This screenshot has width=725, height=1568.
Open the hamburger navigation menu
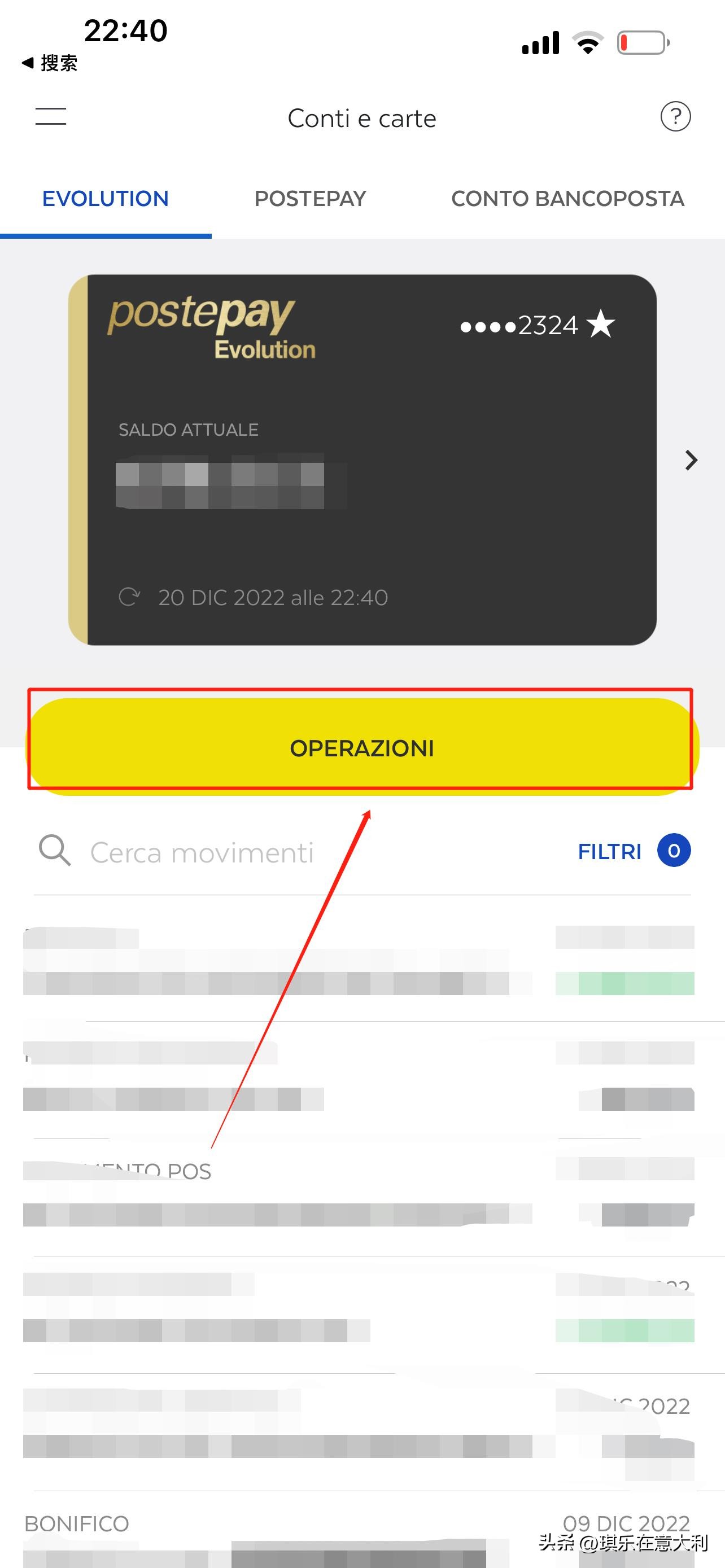51,116
